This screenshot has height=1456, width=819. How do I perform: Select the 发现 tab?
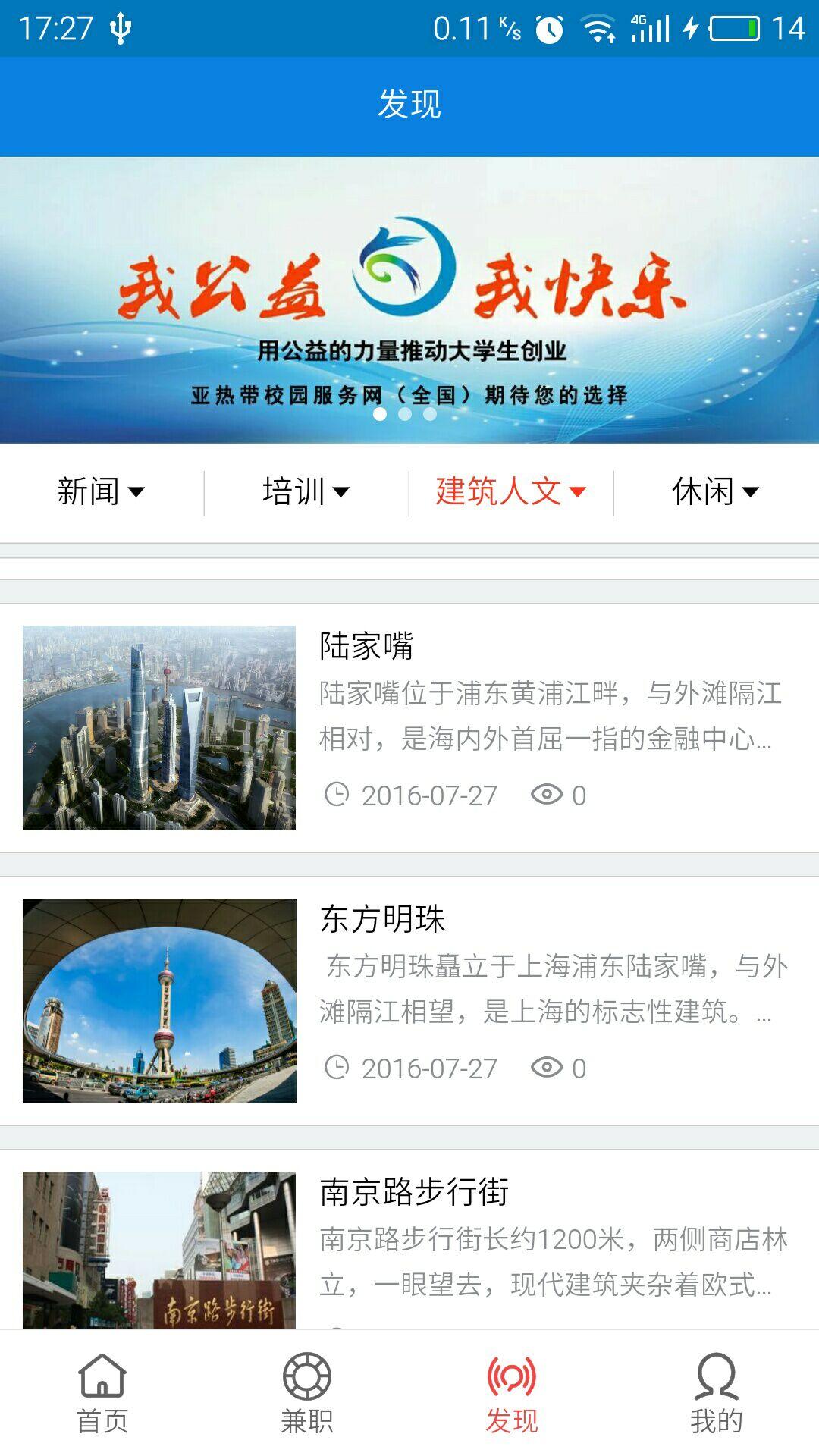512,1394
